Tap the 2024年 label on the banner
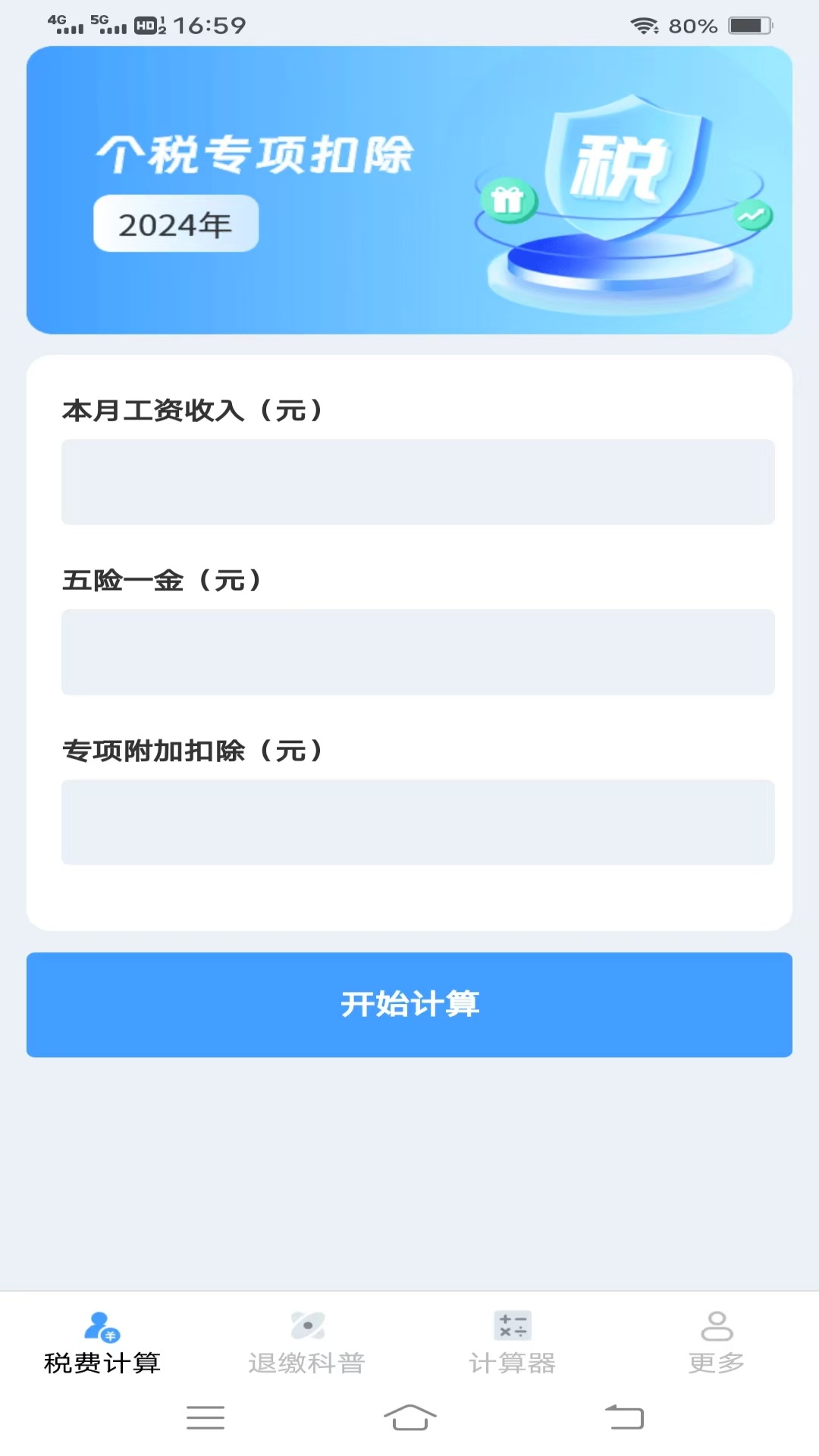Viewport: 819px width, 1456px height. tap(175, 222)
